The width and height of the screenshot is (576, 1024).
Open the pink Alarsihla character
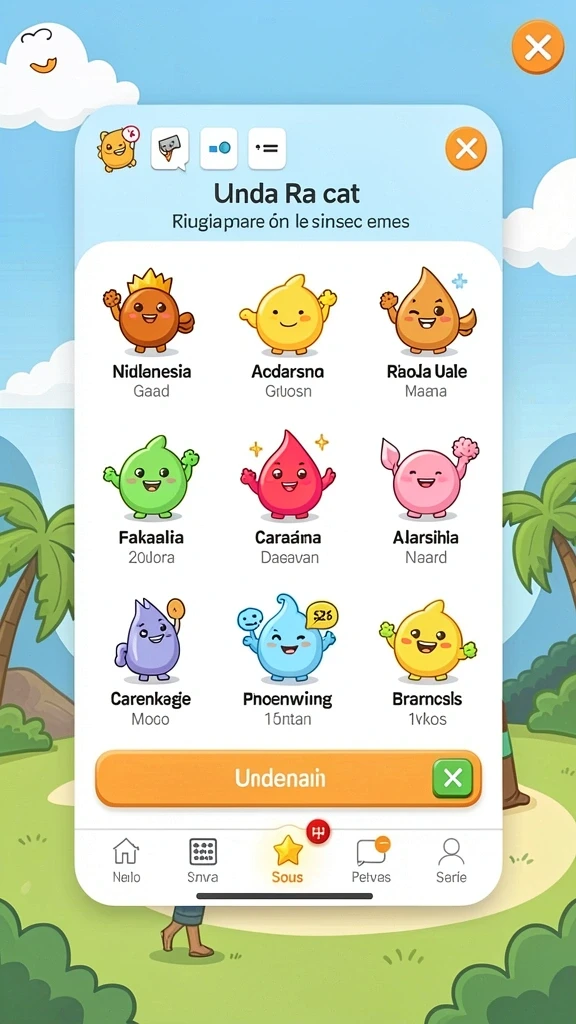point(426,500)
